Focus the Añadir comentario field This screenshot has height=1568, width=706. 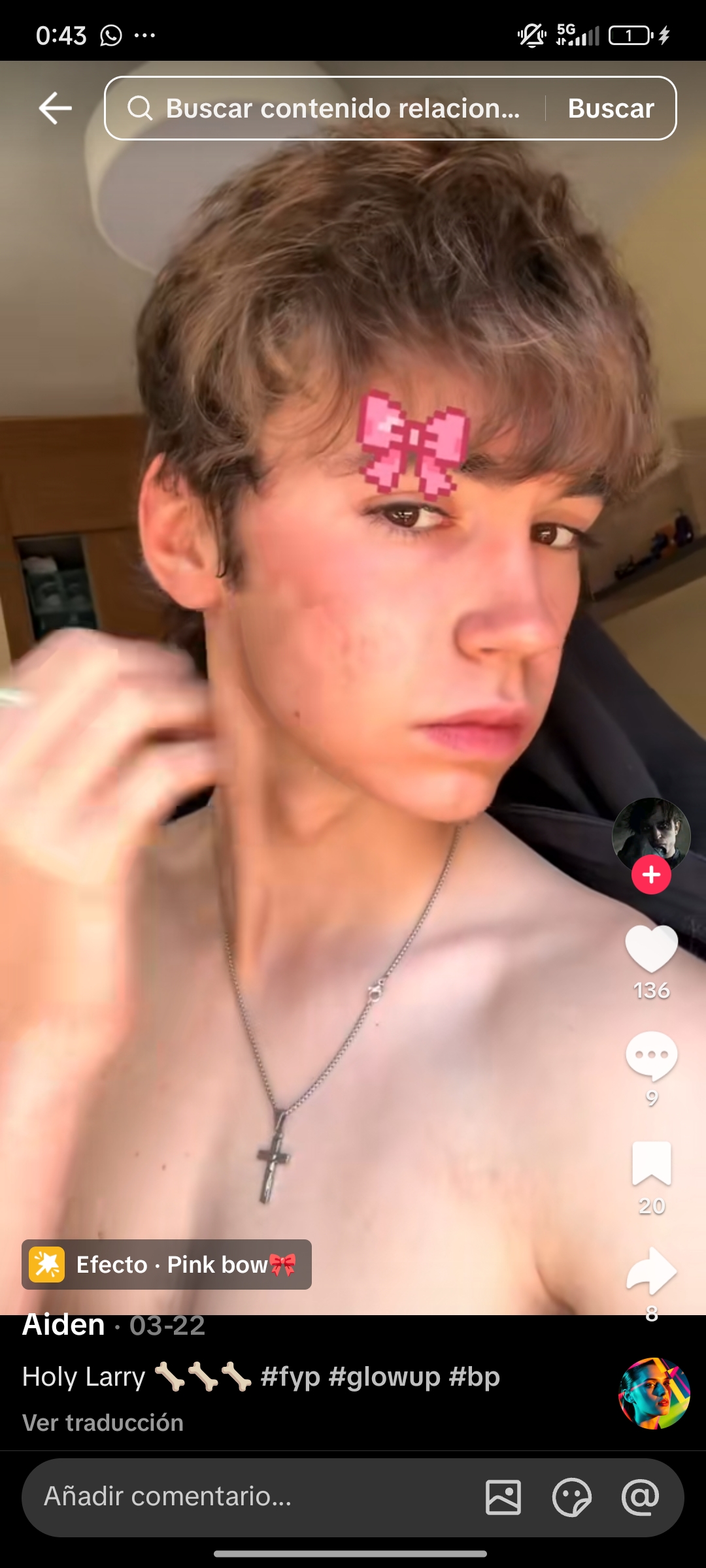[x=248, y=1496]
